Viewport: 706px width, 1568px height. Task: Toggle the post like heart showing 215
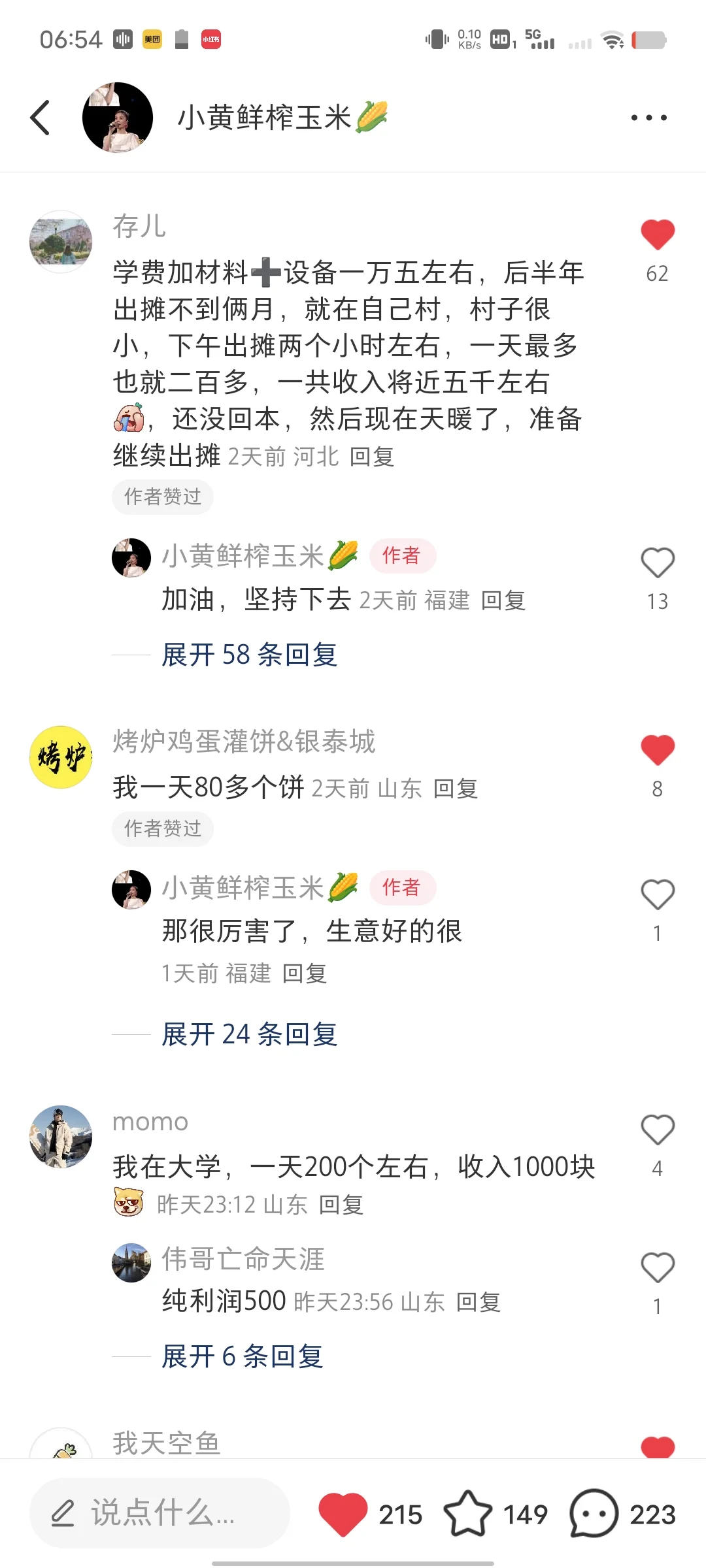(x=343, y=1514)
